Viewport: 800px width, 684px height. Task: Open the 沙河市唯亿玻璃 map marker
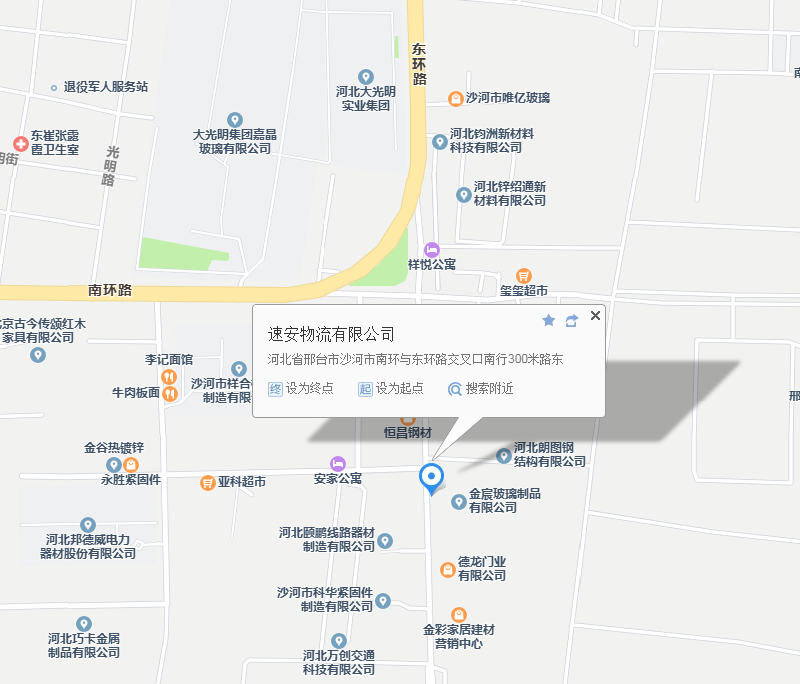[x=456, y=98]
